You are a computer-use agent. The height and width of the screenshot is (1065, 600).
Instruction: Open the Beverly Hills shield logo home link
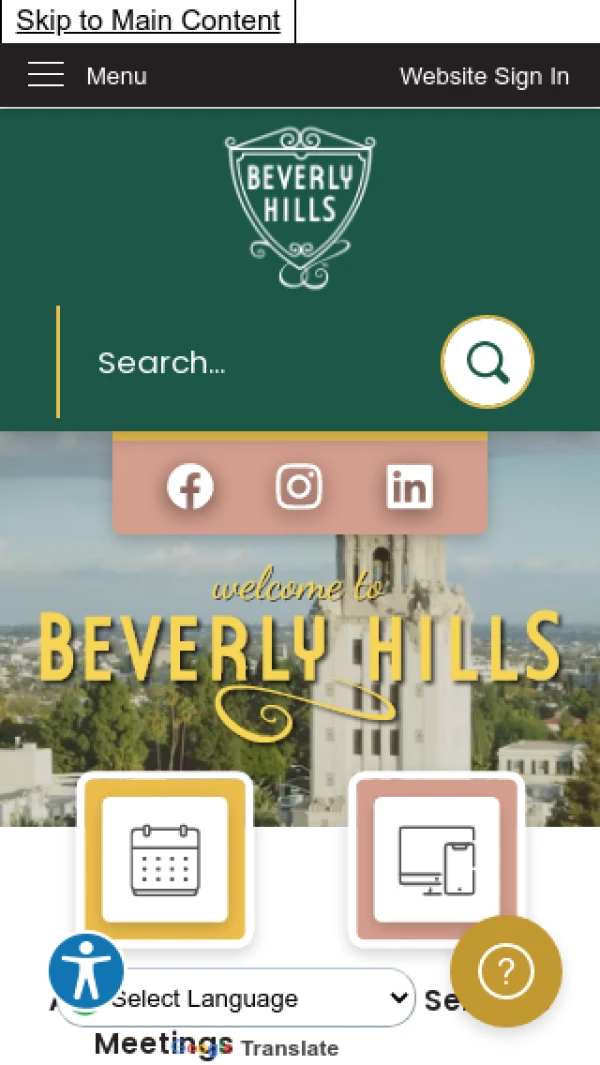click(300, 208)
